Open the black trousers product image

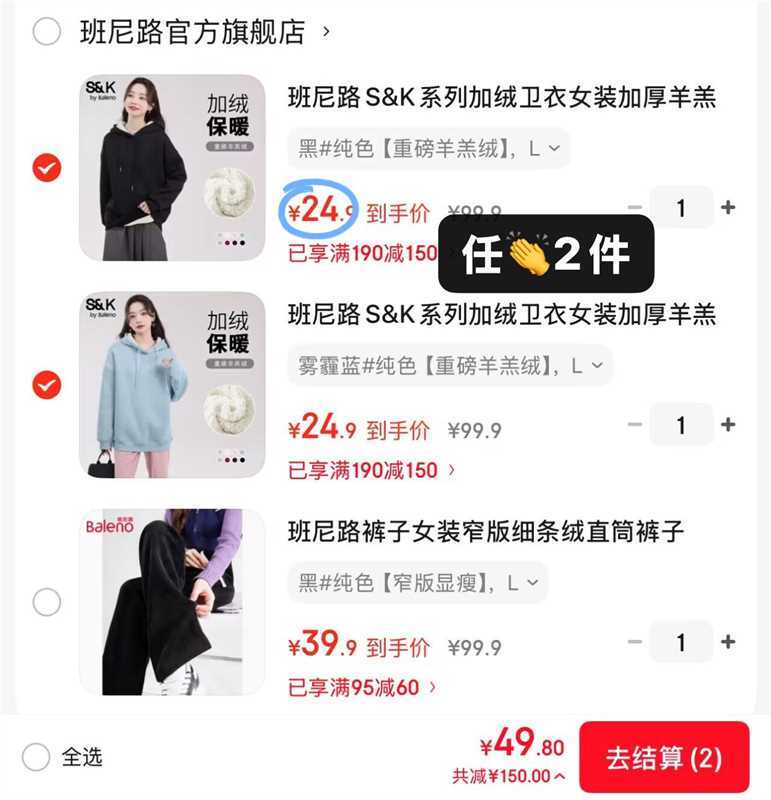(x=172, y=602)
